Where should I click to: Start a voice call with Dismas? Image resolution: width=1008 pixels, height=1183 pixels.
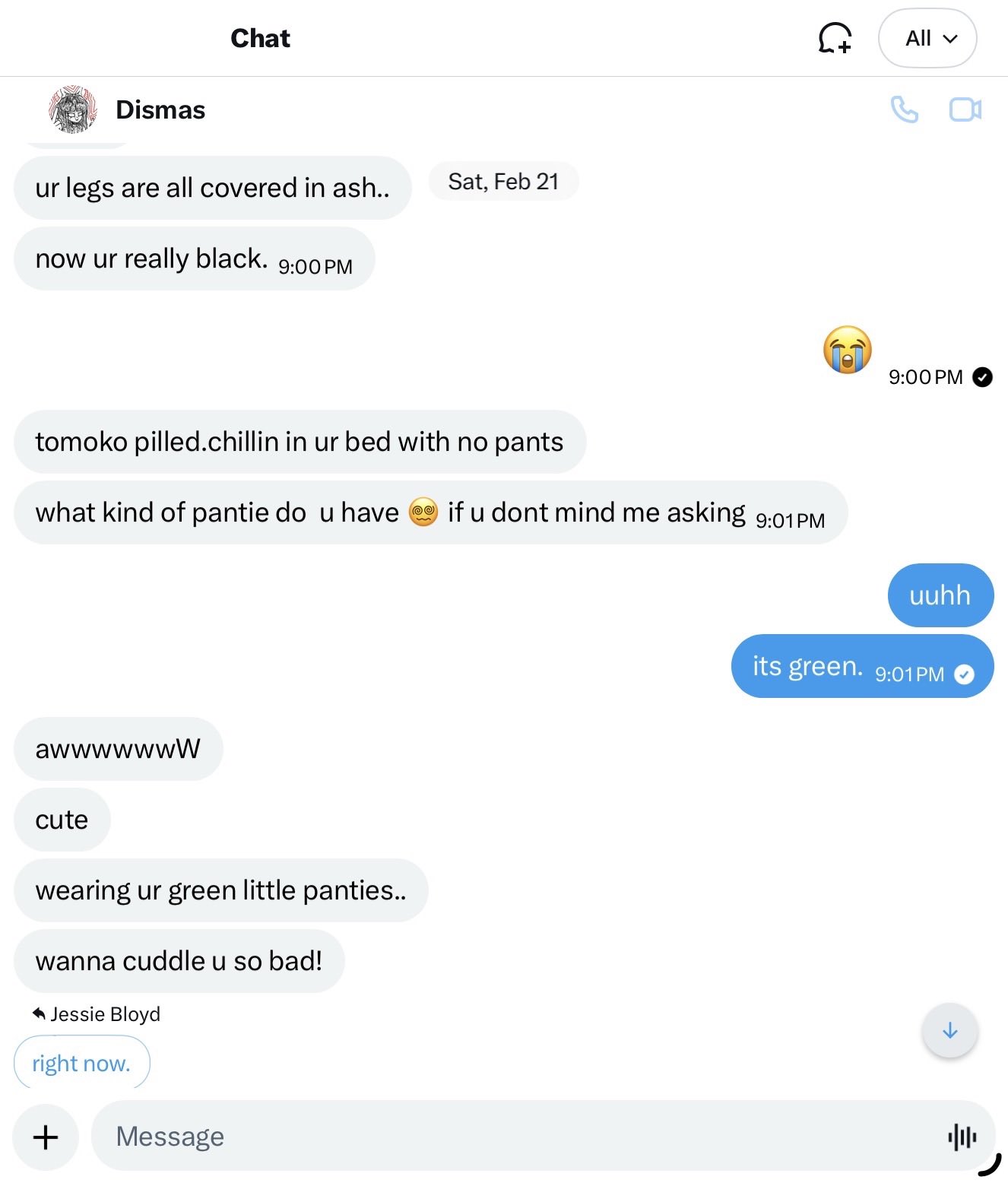[x=904, y=110]
